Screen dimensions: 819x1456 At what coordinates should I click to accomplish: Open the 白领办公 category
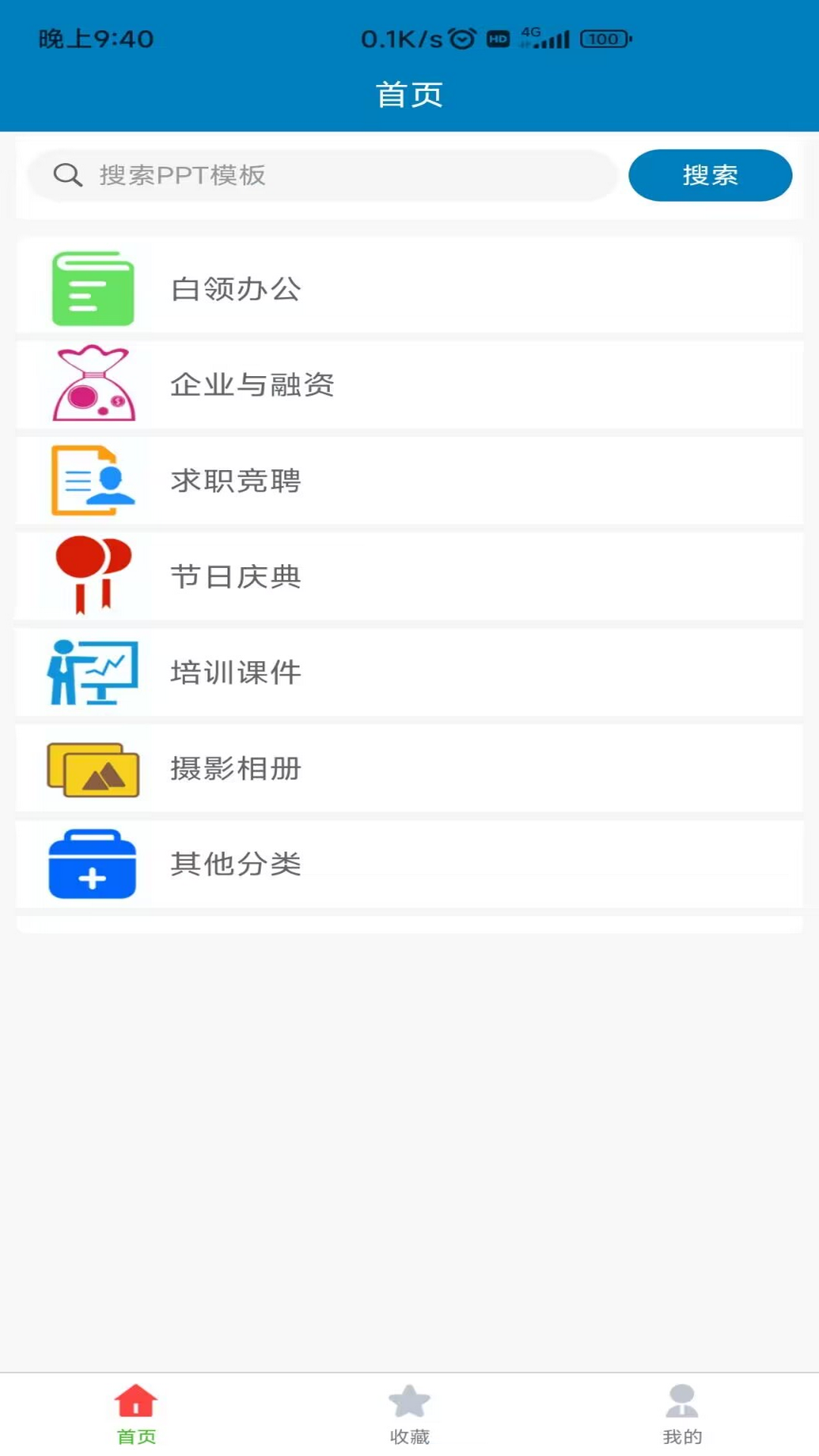(409, 288)
